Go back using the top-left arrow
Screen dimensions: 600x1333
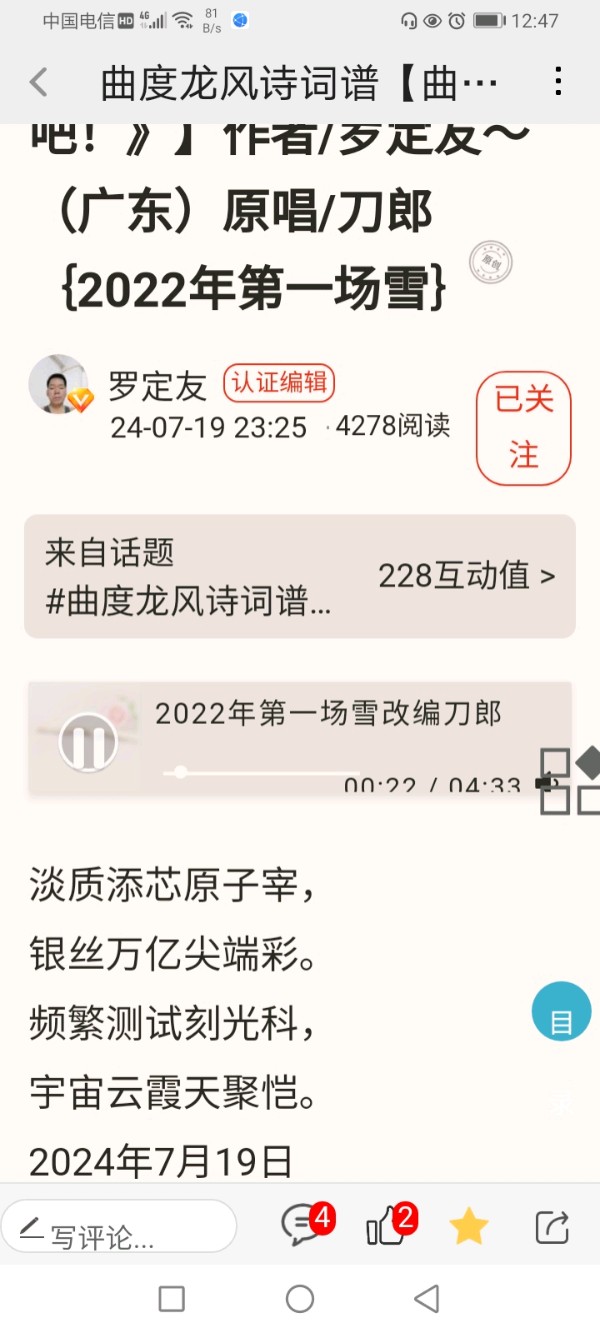[x=39, y=82]
